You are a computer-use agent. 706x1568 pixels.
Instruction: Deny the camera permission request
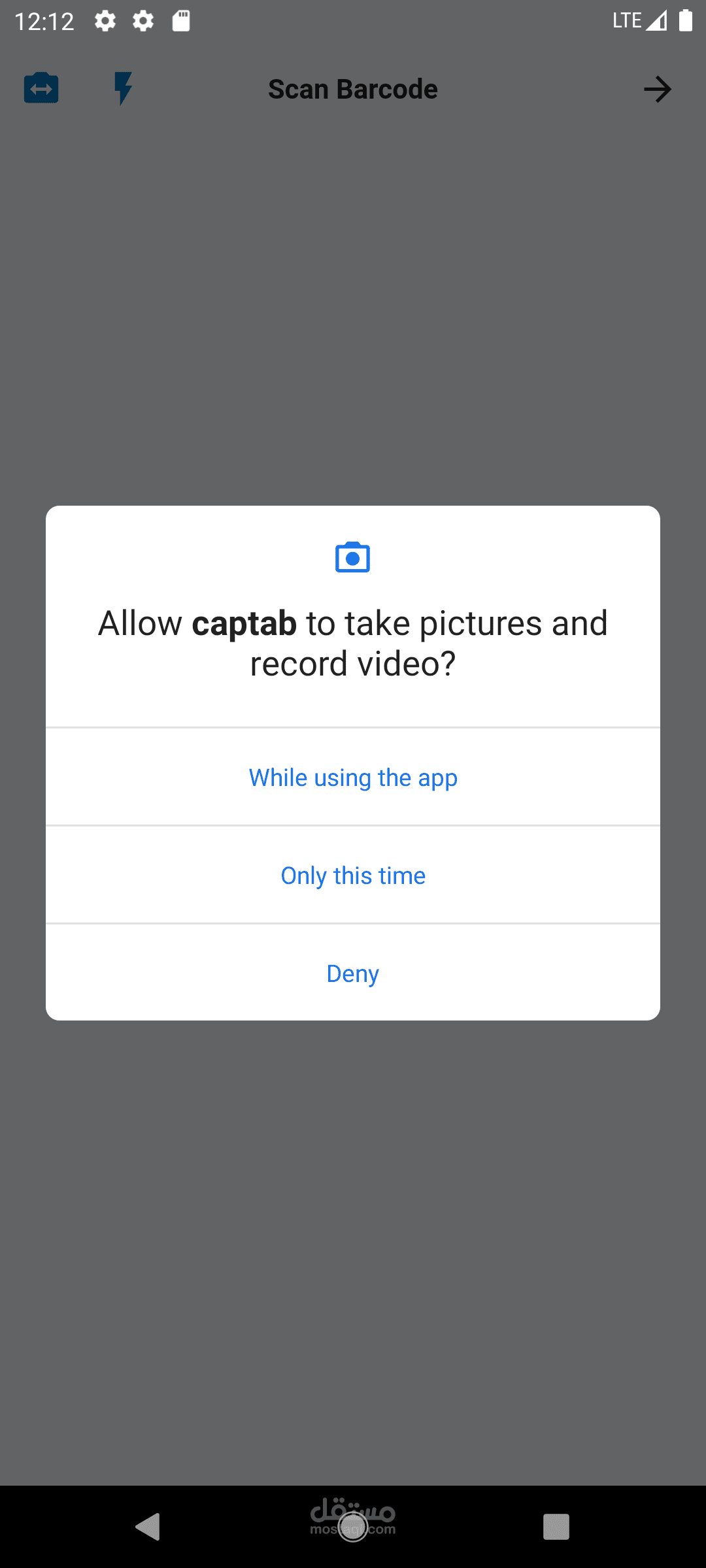(x=353, y=973)
